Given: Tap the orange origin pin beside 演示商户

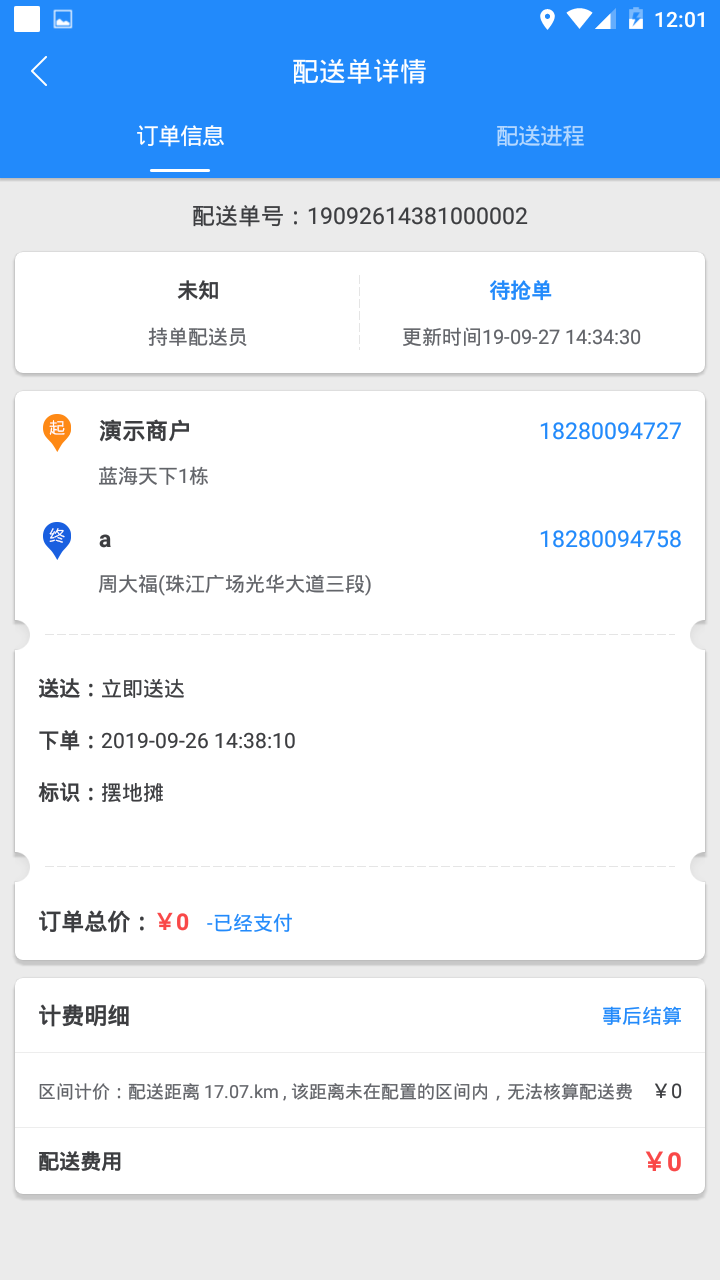Looking at the screenshot, I should pos(57,432).
